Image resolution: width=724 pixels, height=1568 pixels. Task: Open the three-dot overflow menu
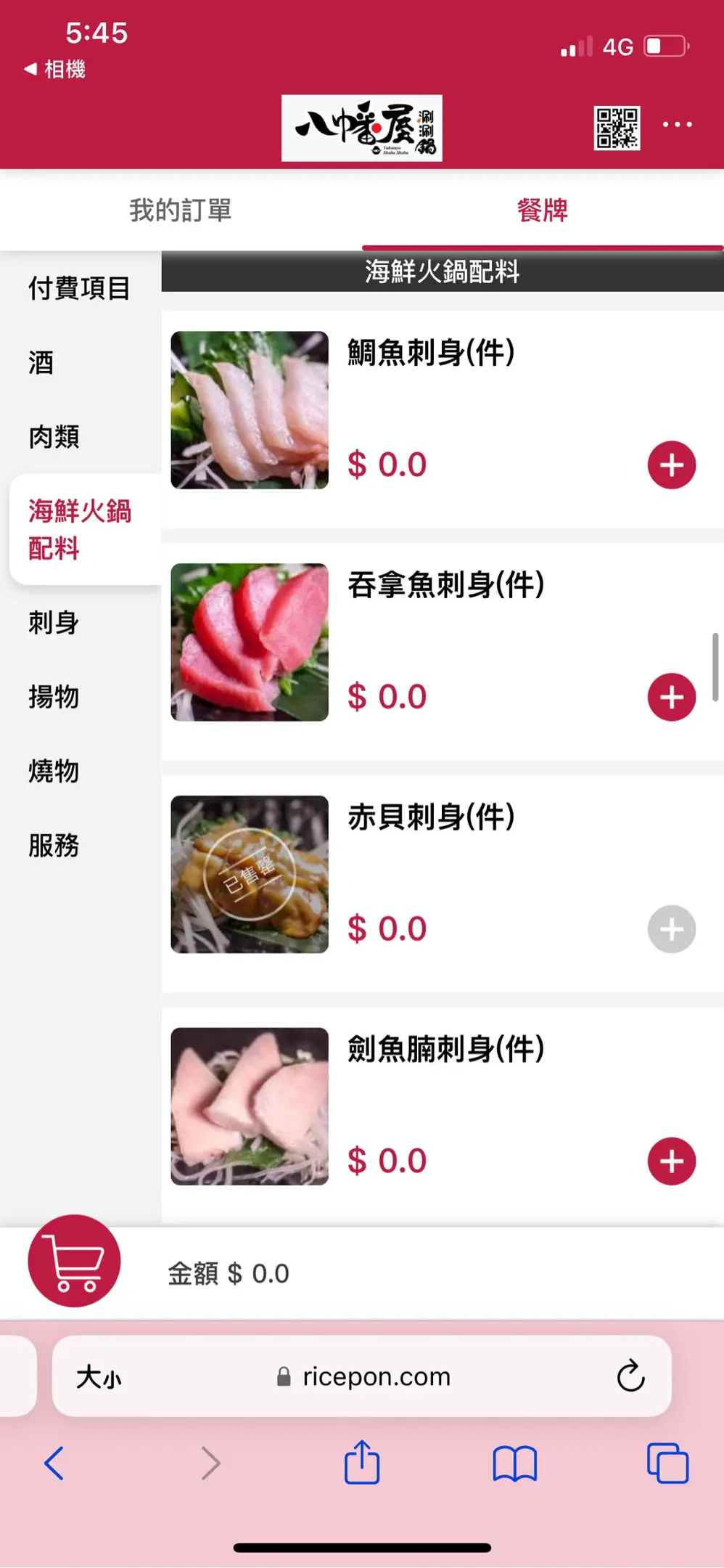click(677, 125)
